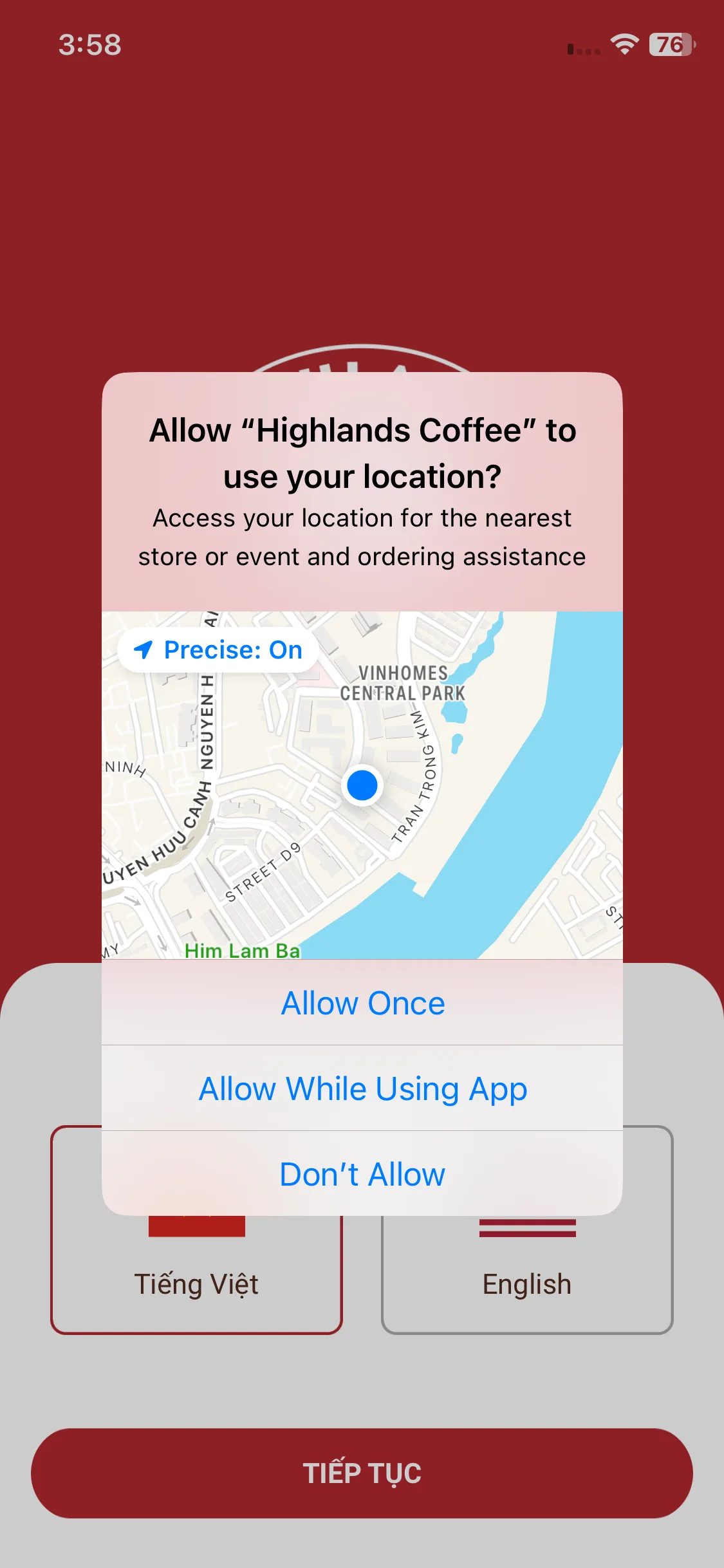This screenshot has height=1568, width=724.
Task: Tap Allow Once for location access
Action: click(362, 1003)
